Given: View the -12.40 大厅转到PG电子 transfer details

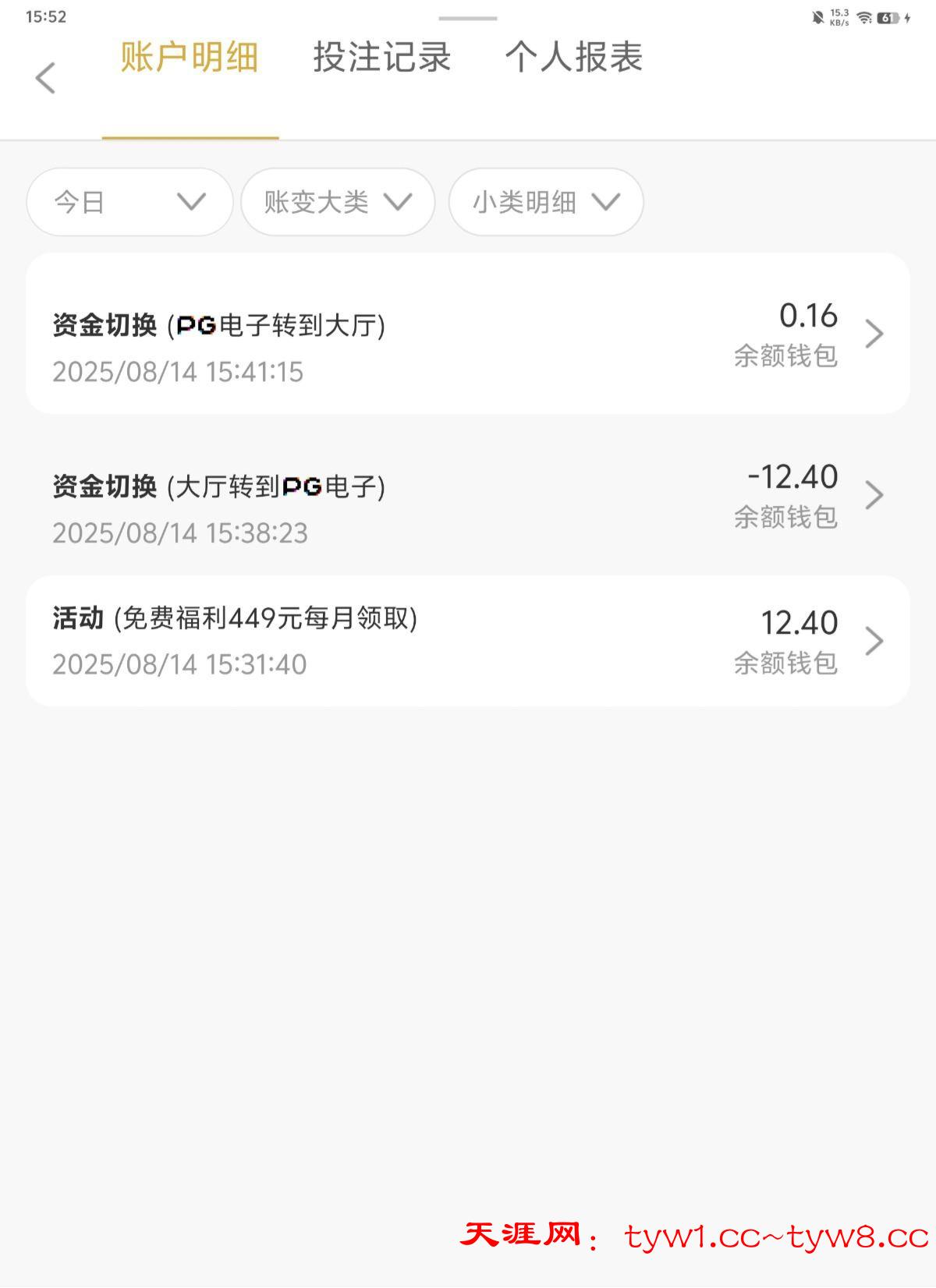Looking at the screenshot, I should [467, 495].
